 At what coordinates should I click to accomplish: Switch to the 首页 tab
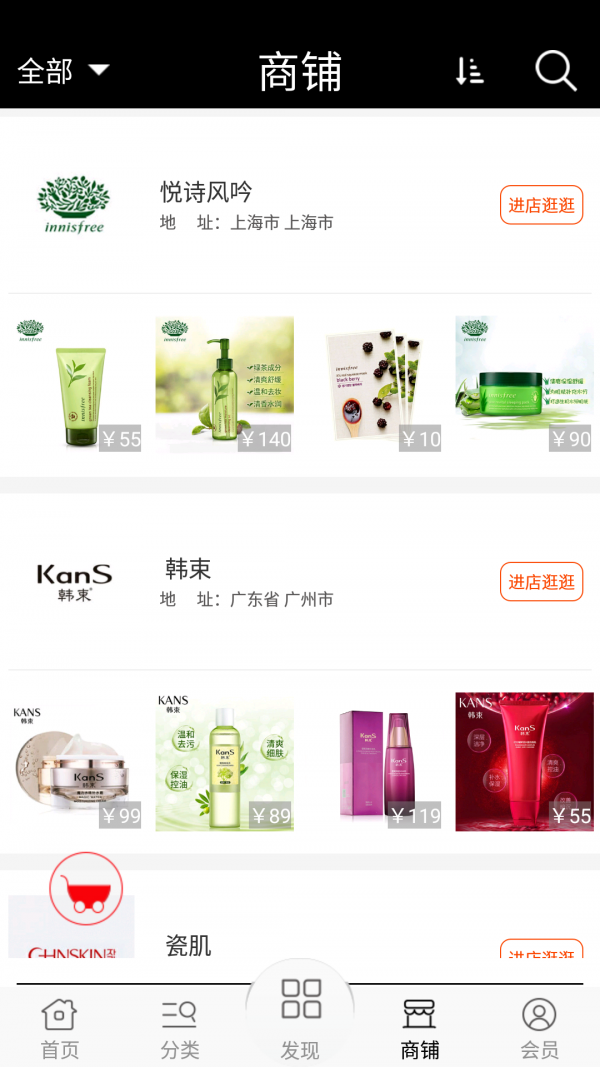[59, 1028]
